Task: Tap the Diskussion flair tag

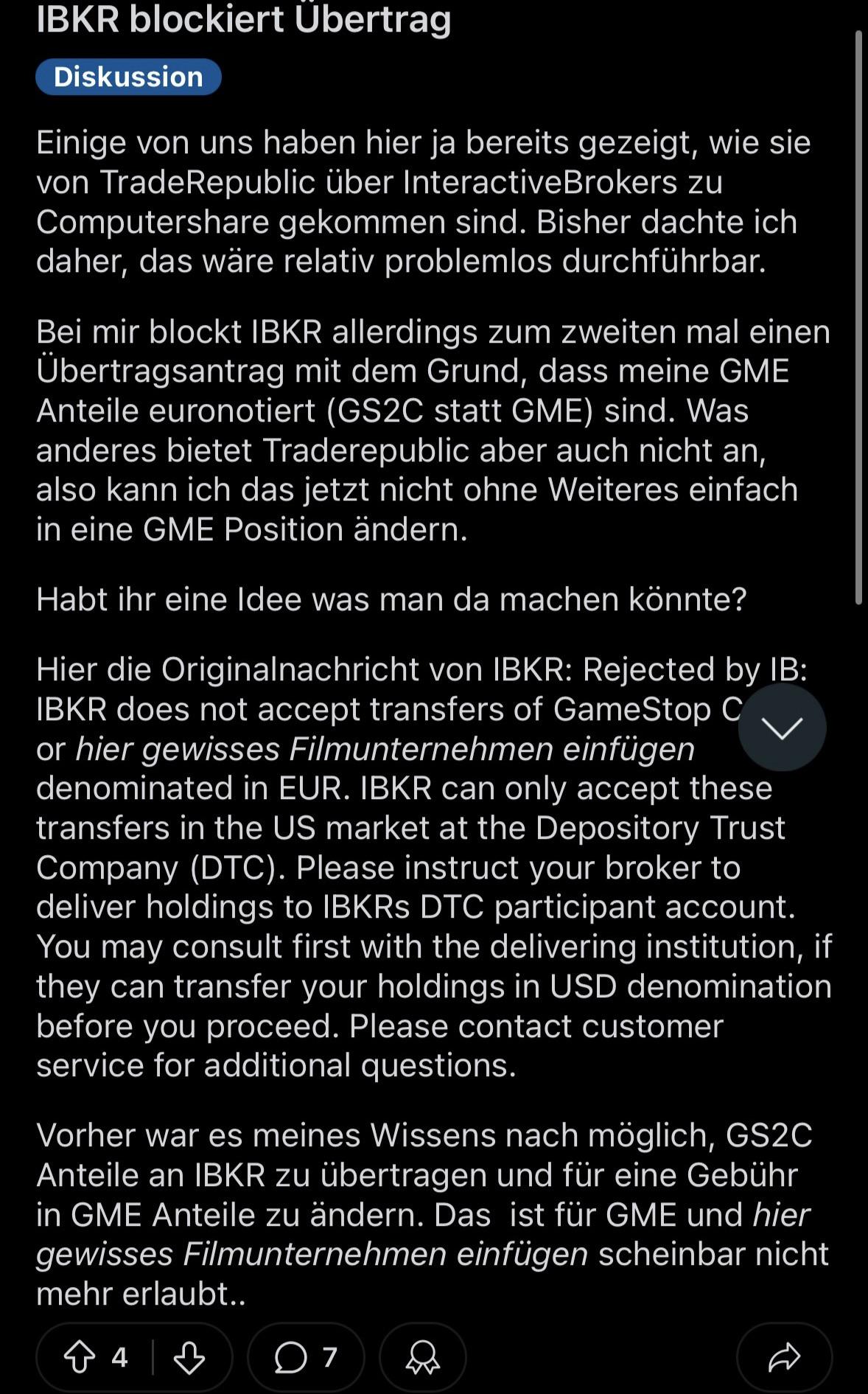Action: [x=128, y=77]
